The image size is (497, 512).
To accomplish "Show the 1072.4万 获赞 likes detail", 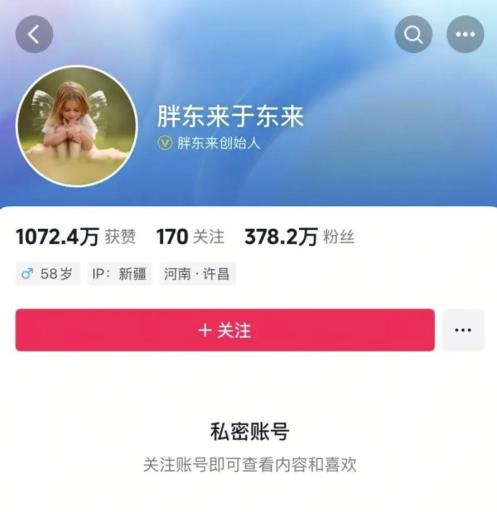I will click(76, 237).
